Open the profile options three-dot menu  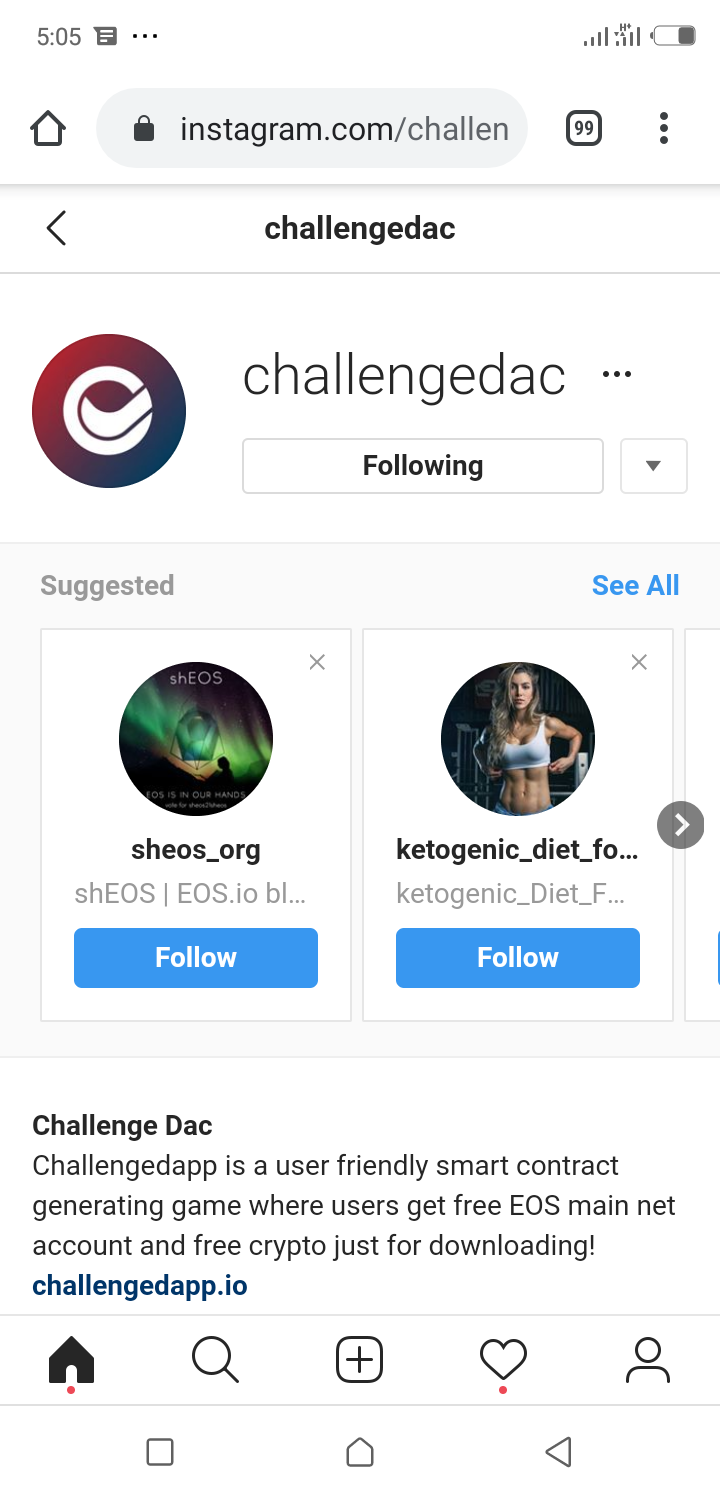click(x=617, y=375)
